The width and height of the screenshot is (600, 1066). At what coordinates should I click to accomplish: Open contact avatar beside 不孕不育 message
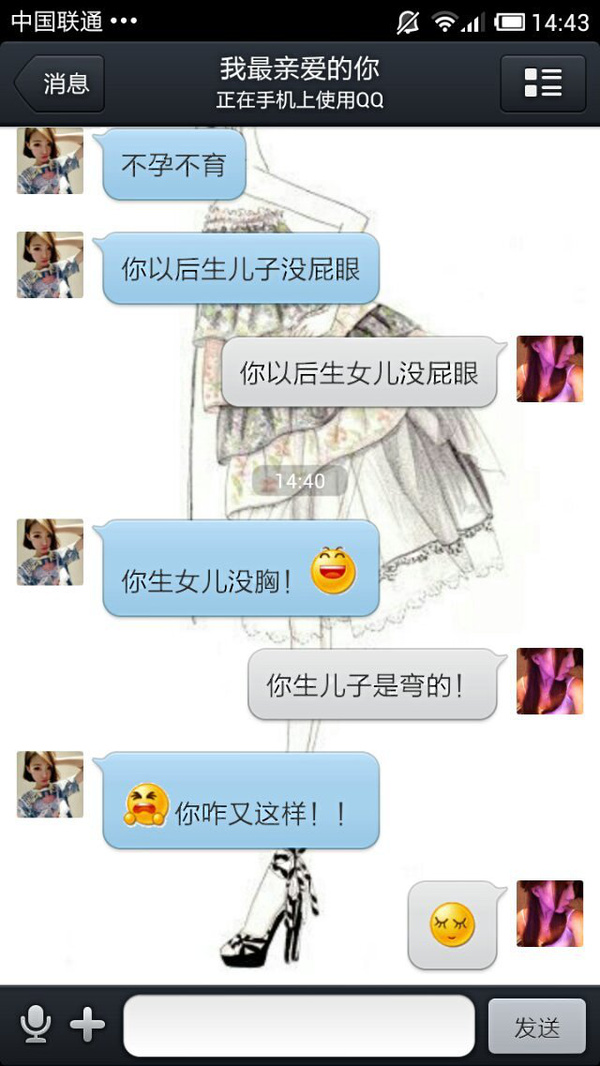[50, 160]
